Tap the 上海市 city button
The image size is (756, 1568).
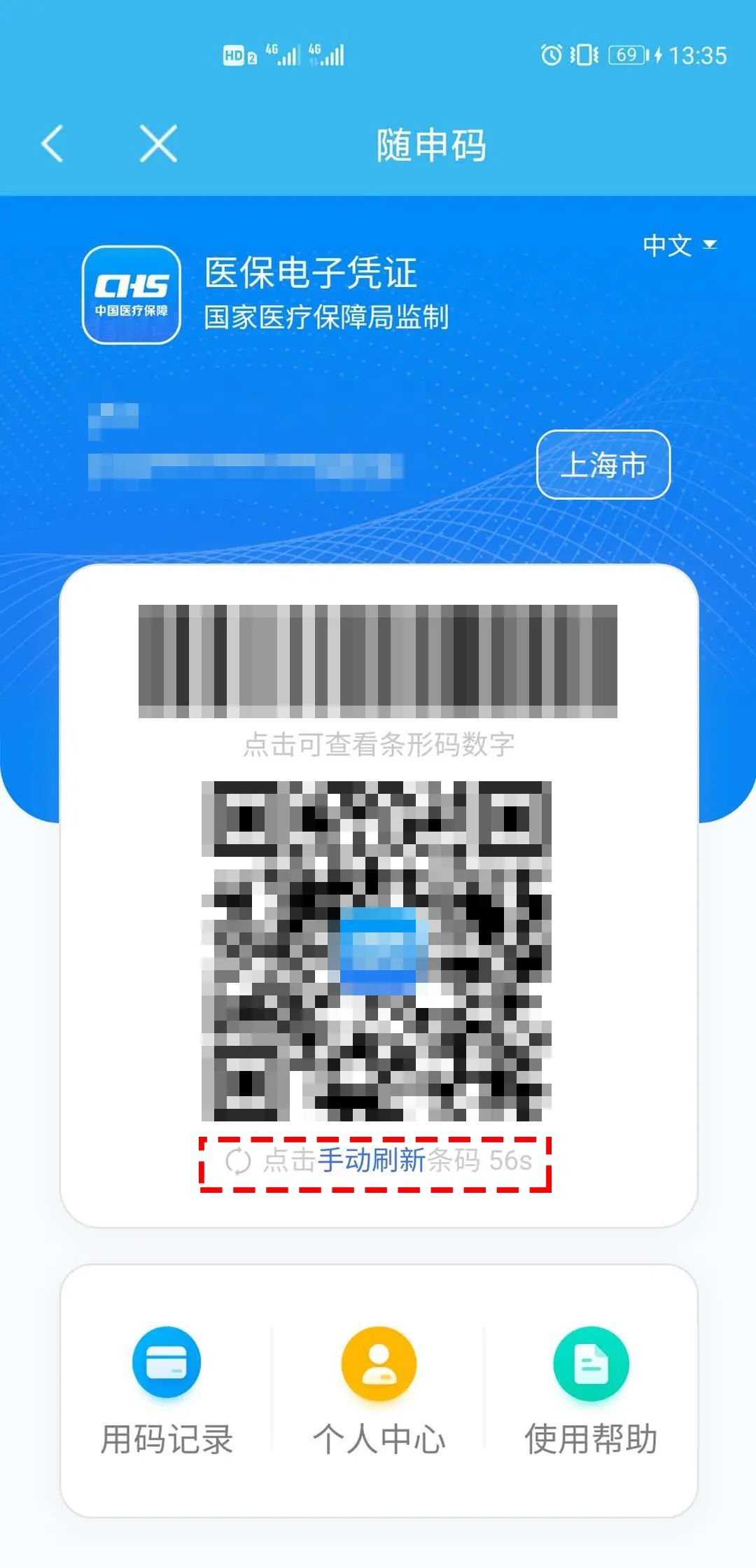pos(603,465)
